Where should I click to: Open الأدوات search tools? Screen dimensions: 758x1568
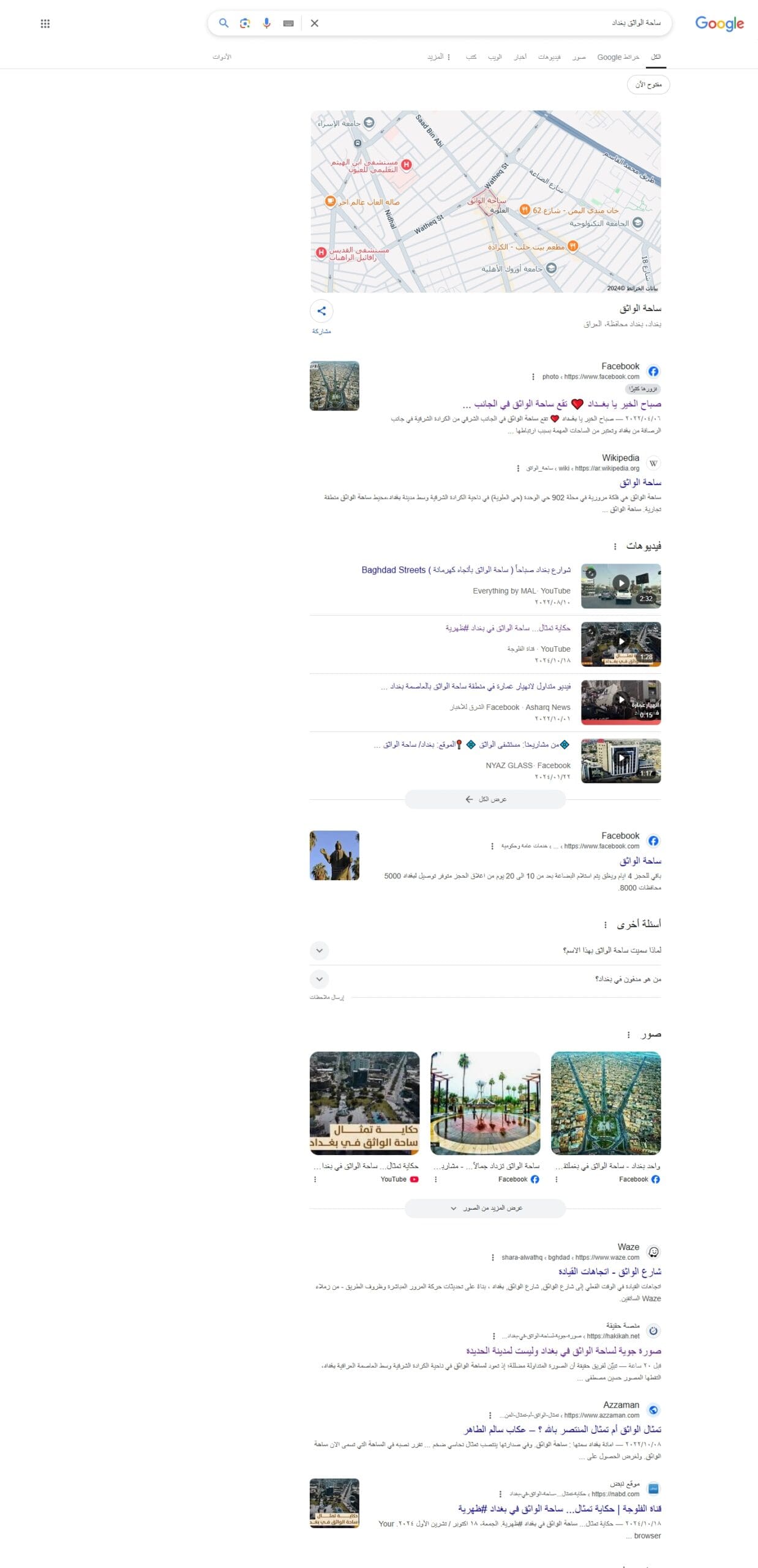point(222,57)
